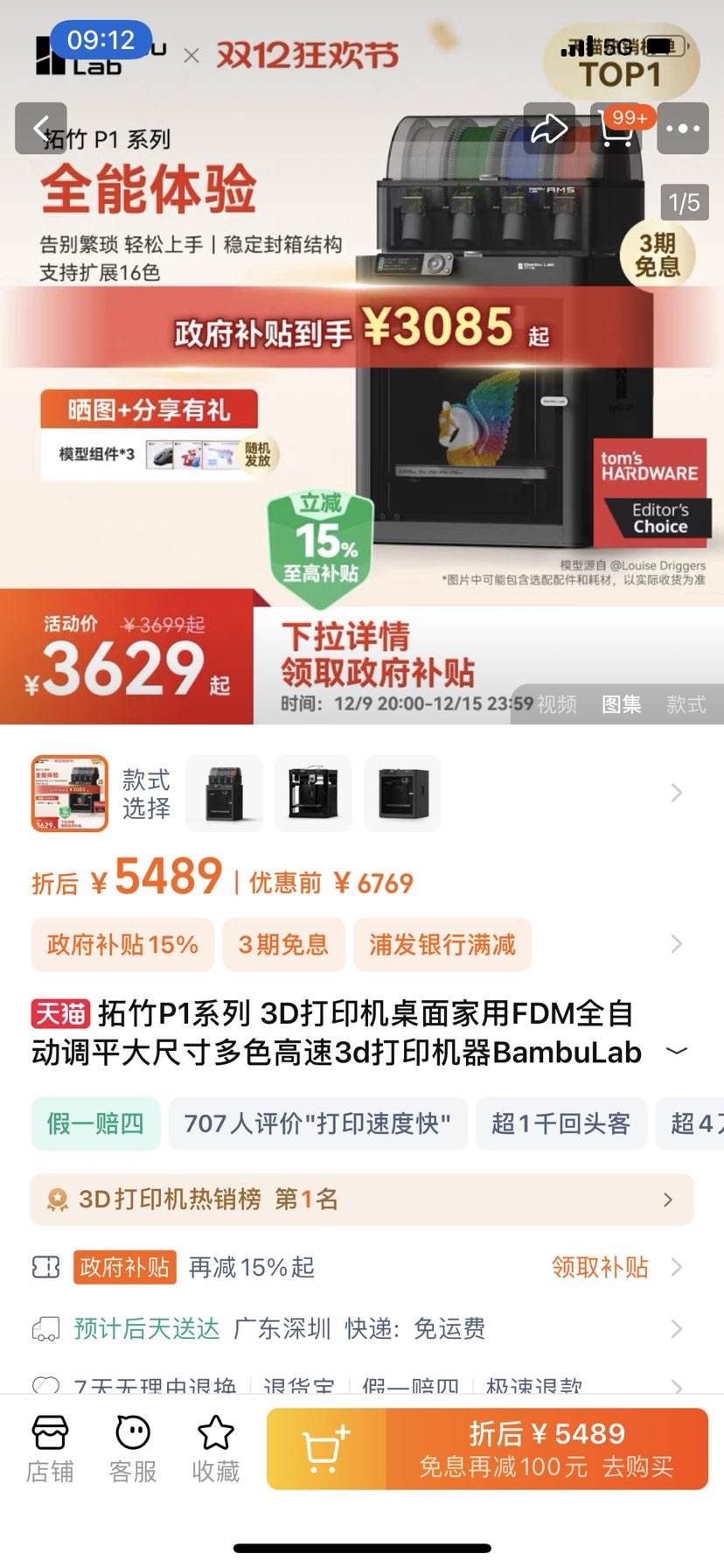Select the 图集 tab
Screen dimensions: 724x1568
pos(622,704)
